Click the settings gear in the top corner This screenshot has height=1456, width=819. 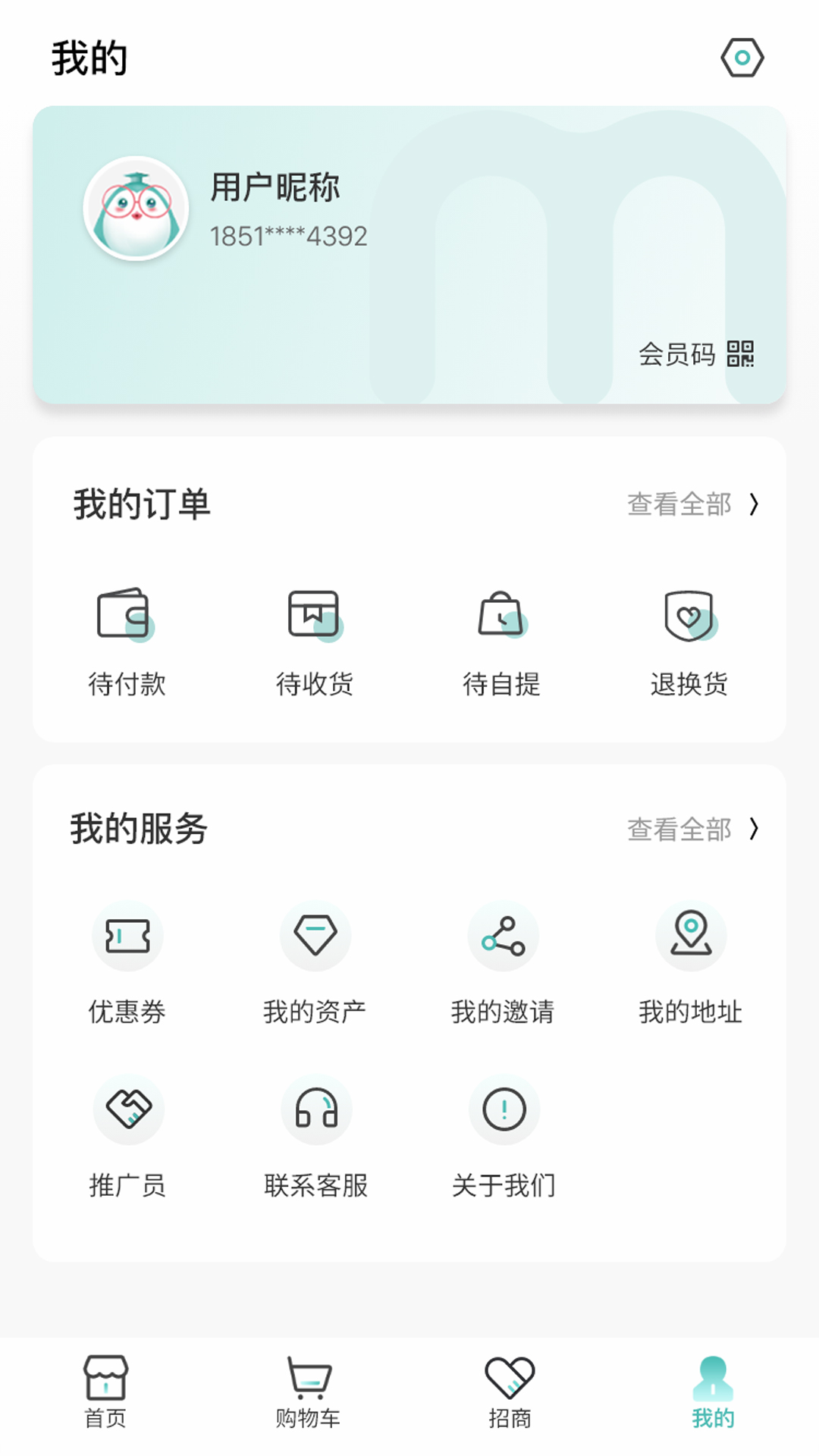point(742,56)
